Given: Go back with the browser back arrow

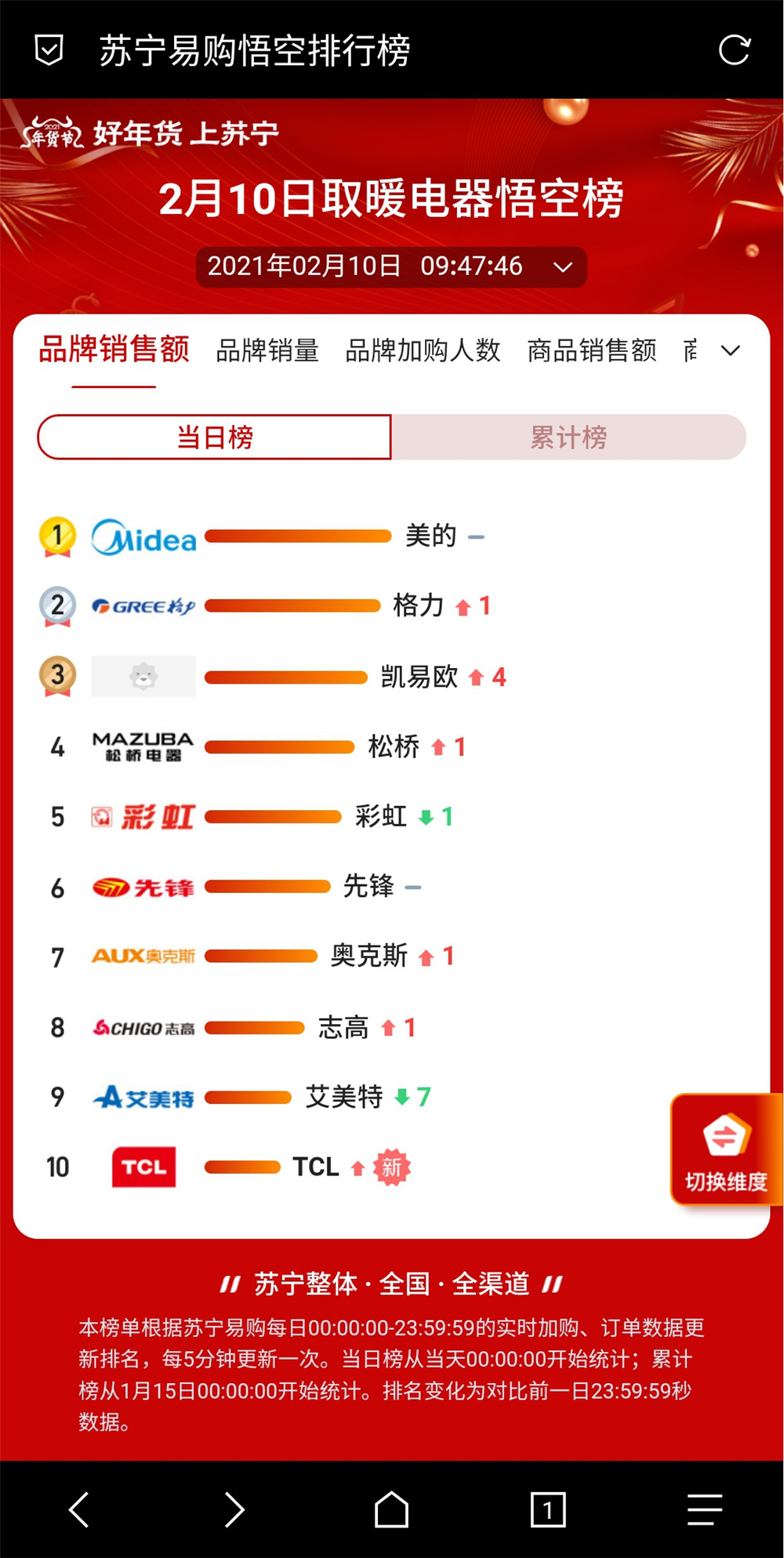Looking at the screenshot, I should click(x=78, y=1509).
